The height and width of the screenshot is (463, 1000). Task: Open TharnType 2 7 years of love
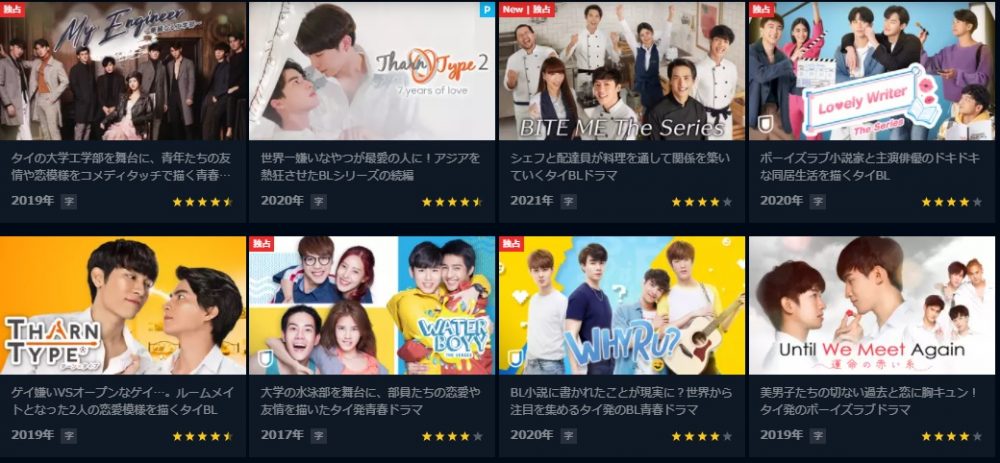pyautogui.click(x=372, y=72)
